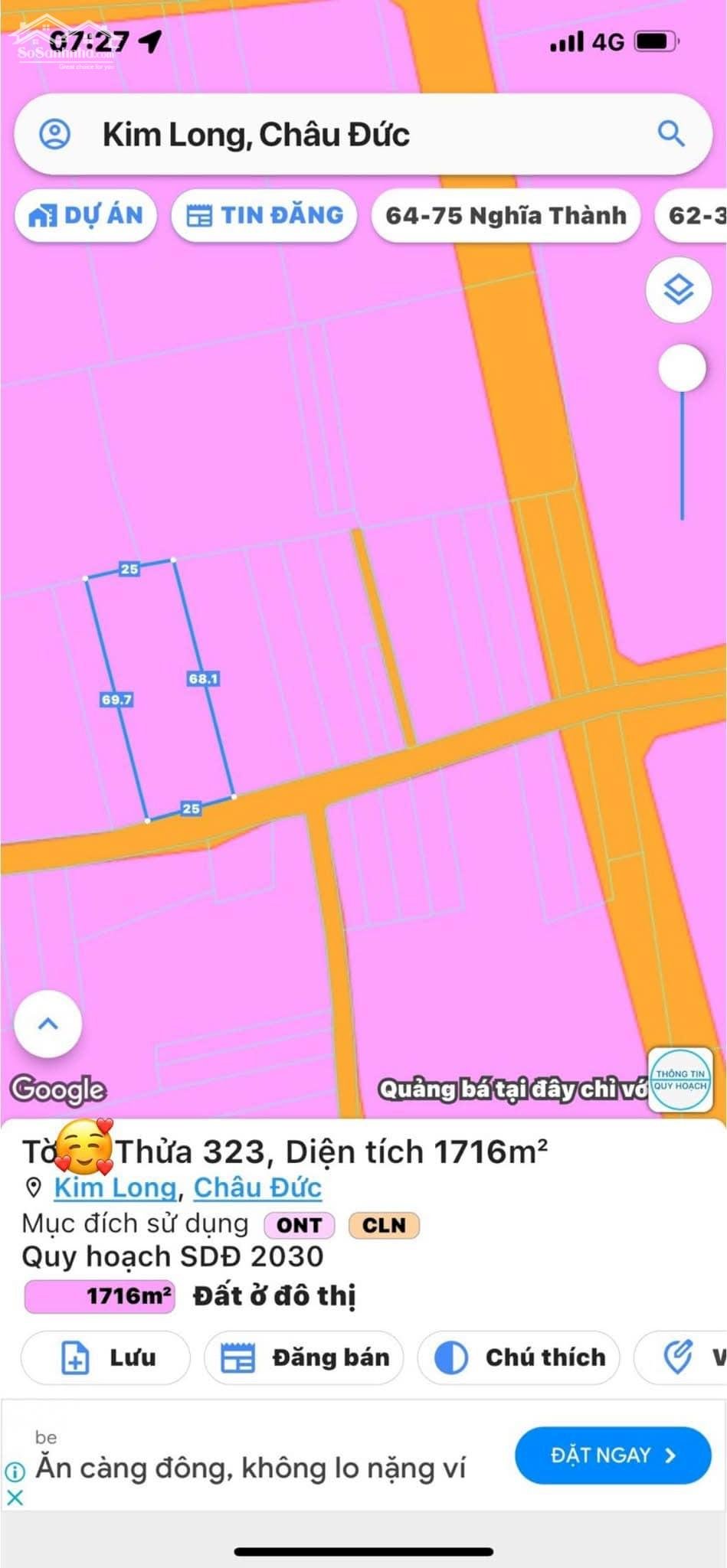Open the Kim Long link
Image resolution: width=727 pixels, height=1568 pixels.
point(115,1187)
